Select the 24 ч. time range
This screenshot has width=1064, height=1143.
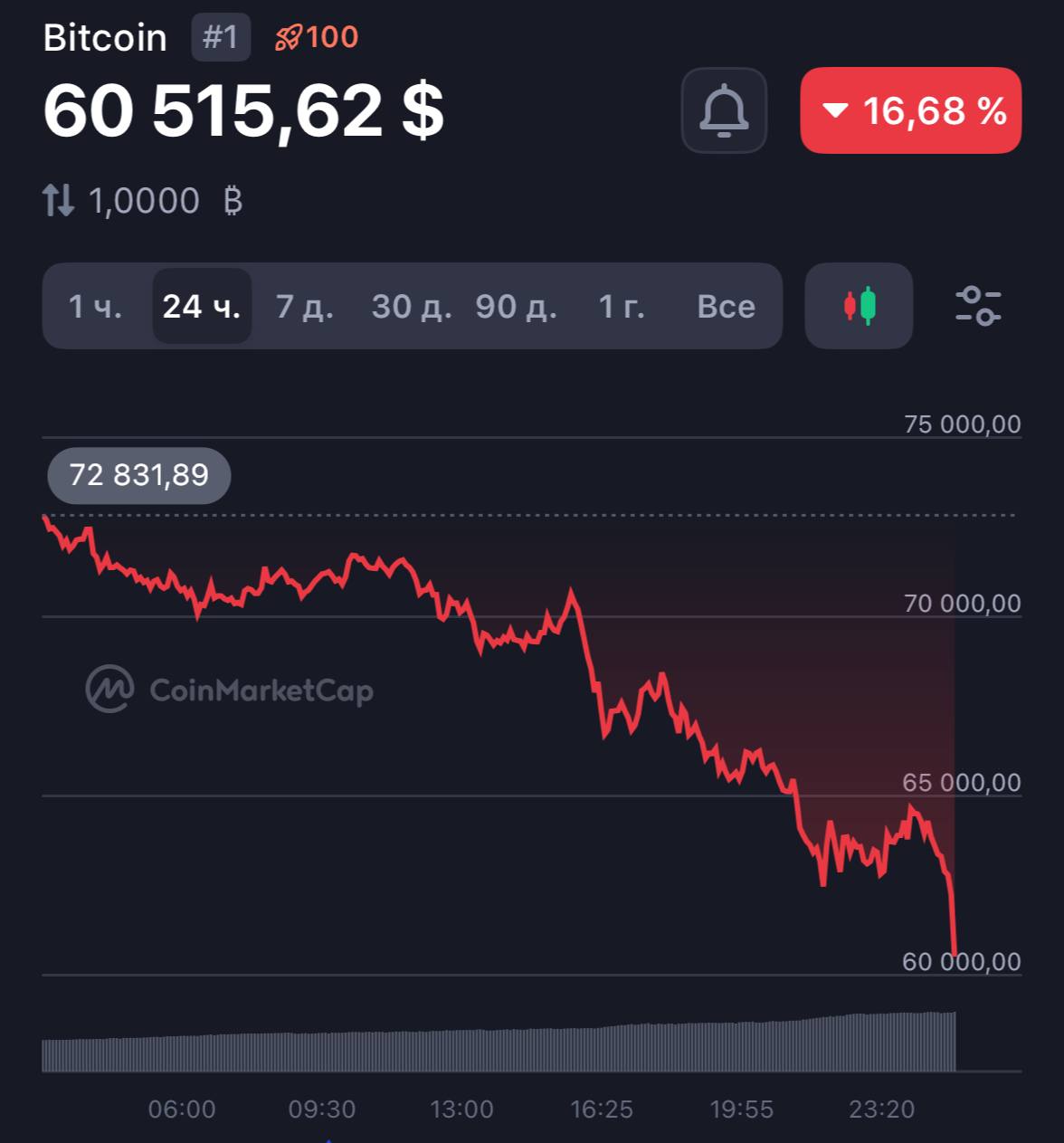[202, 307]
